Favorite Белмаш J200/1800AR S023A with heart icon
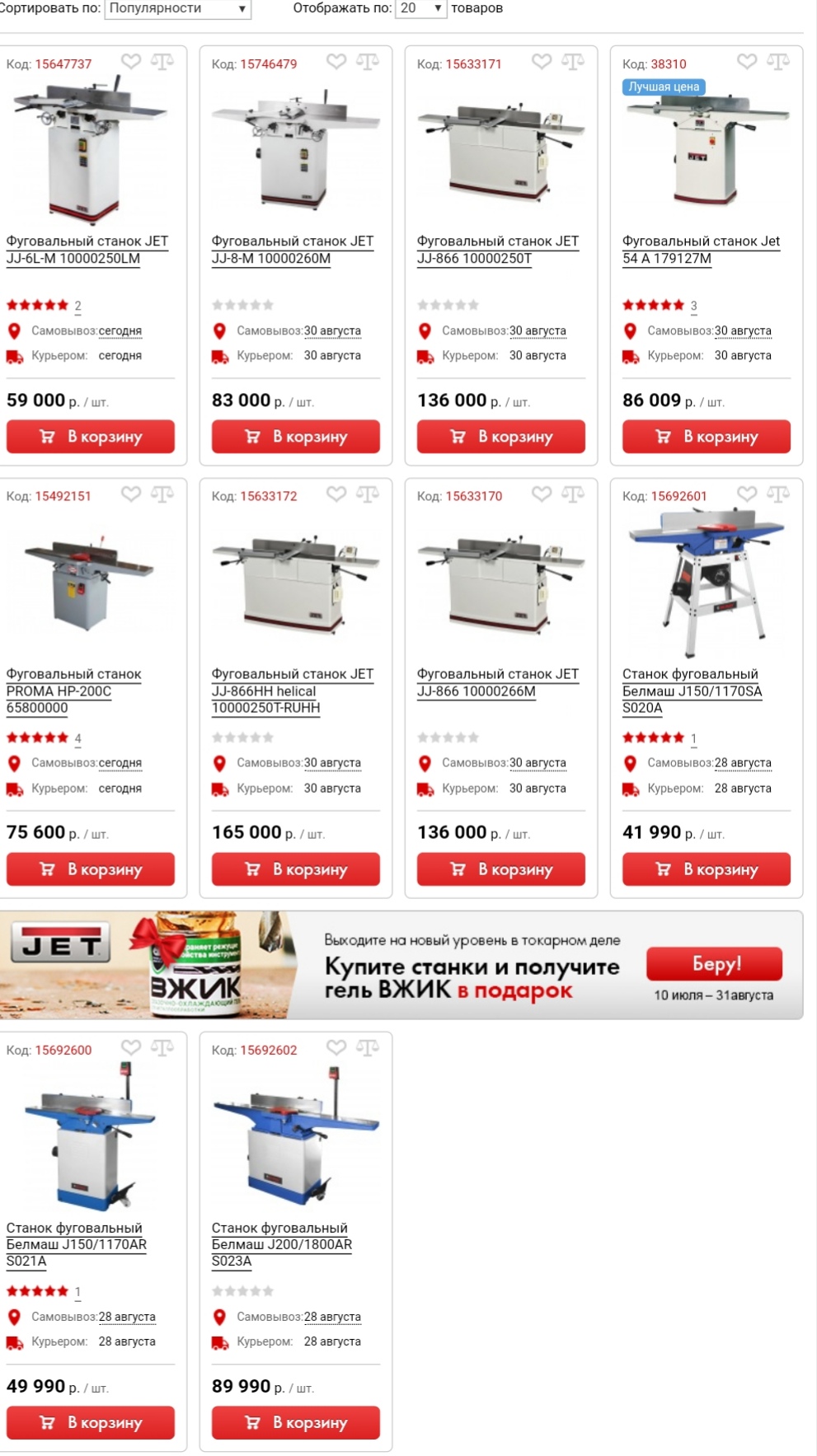 click(x=336, y=1048)
